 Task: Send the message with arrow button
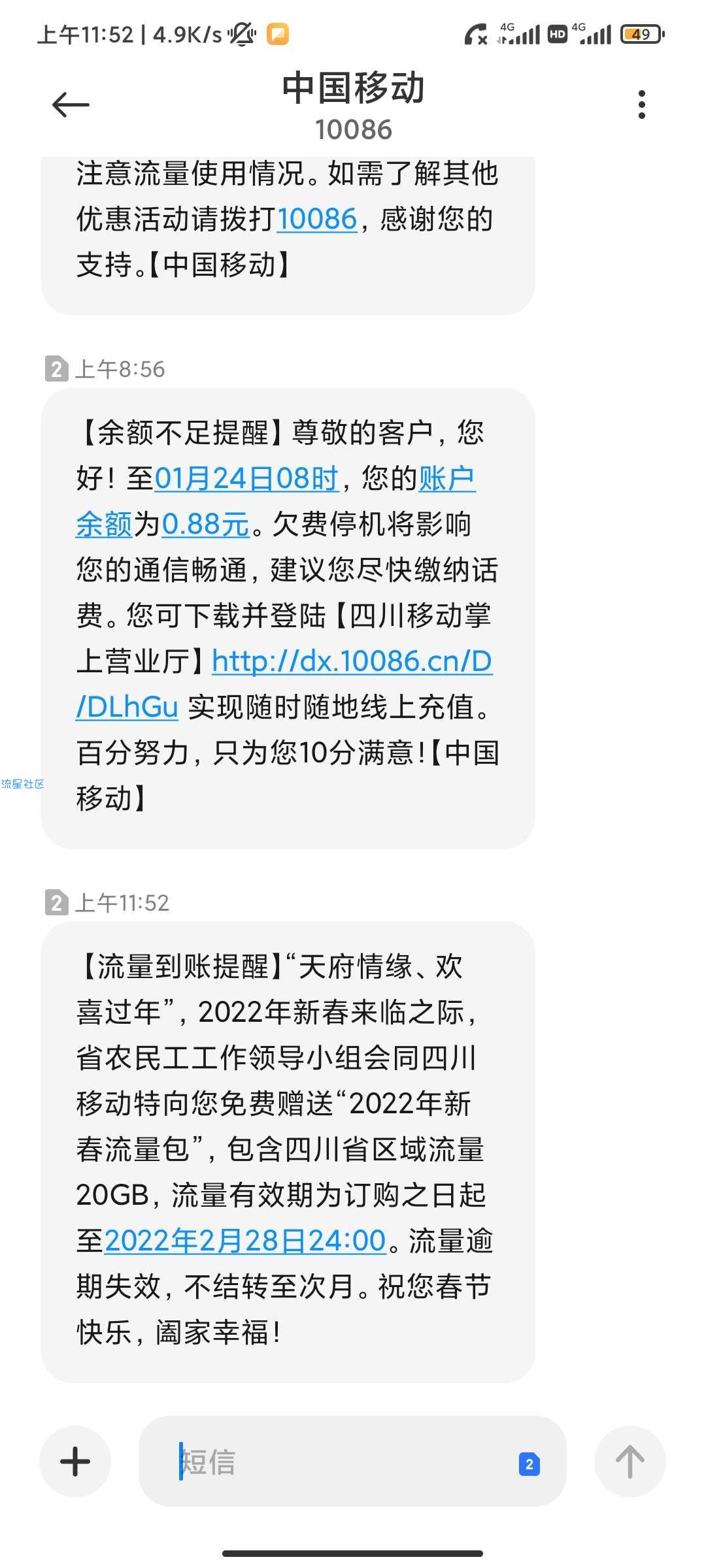pyautogui.click(x=630, y=1462)
